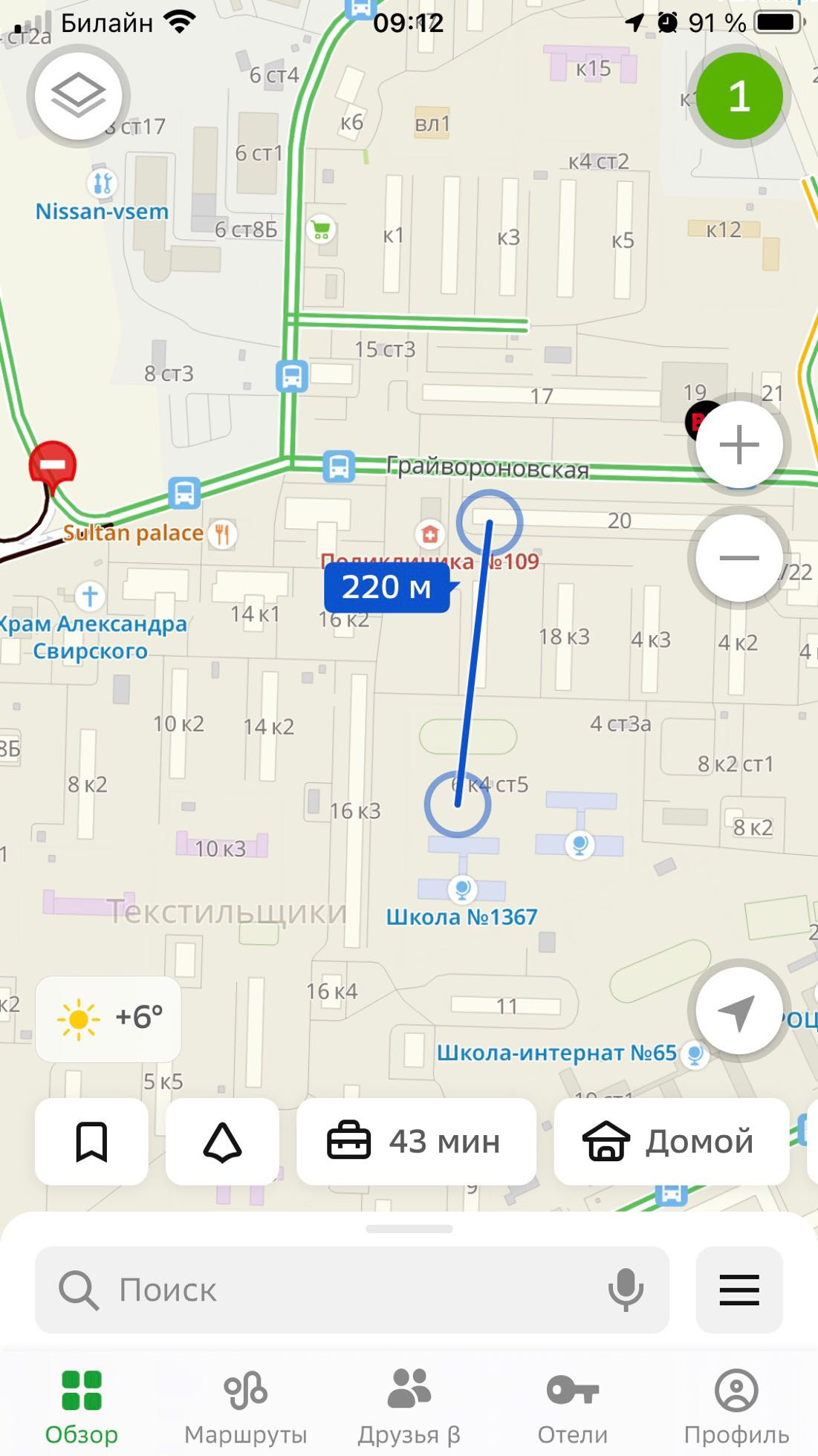The image size is (818, 1456).
Task: Open the weather widget showing +6°
Action: click(108, 1018)
